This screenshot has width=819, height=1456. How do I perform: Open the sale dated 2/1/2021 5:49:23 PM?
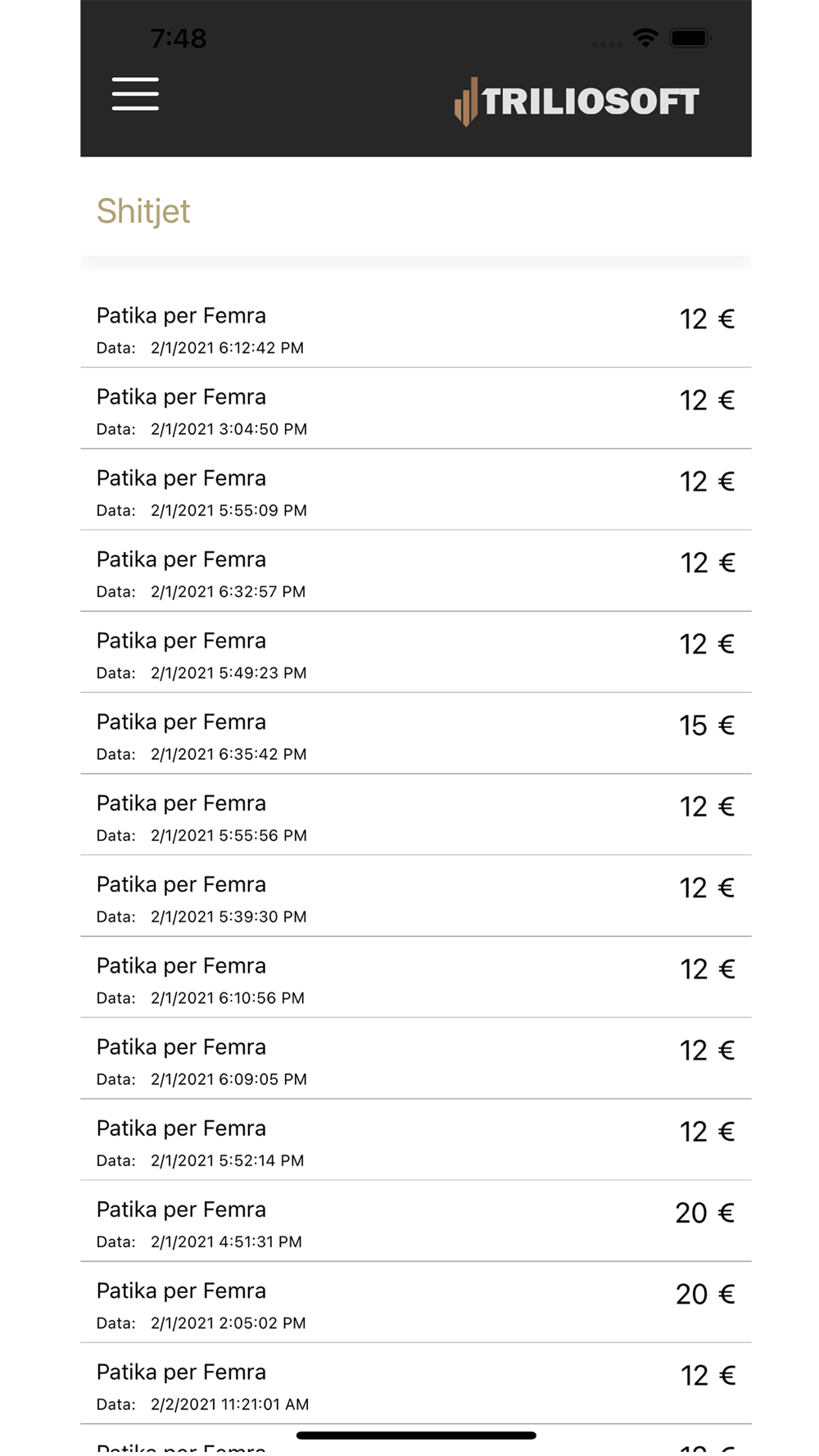click(x=416, y=652)
